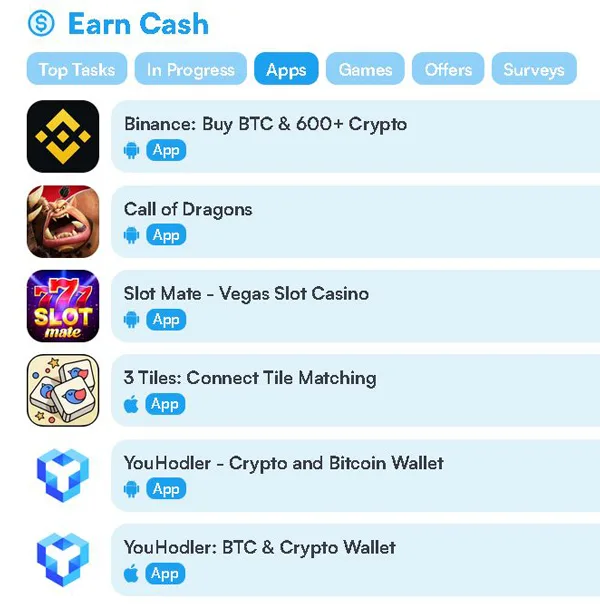Select the Apps tab
Viewport: 600px width, 613px height.
286,70
